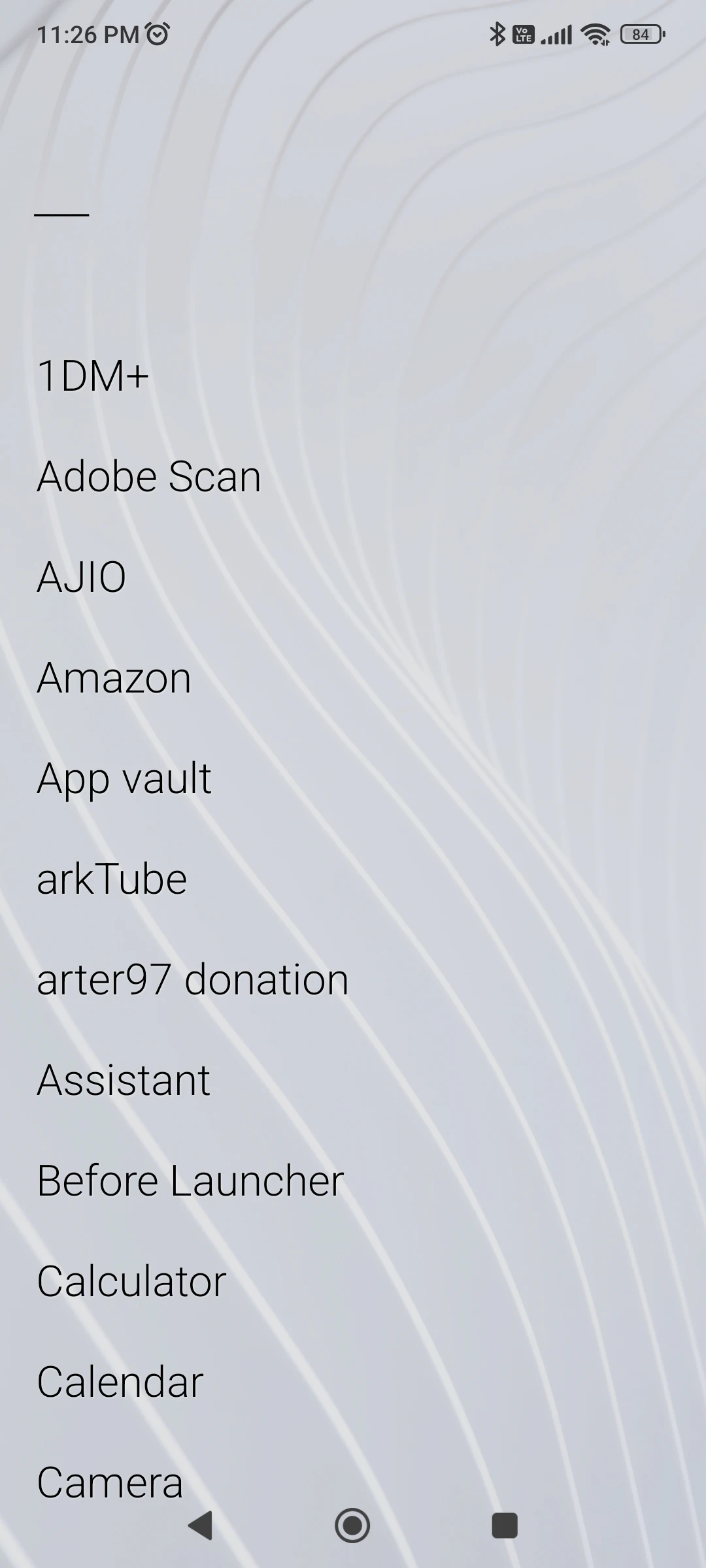Launch Assistant

coord(124,1080)
